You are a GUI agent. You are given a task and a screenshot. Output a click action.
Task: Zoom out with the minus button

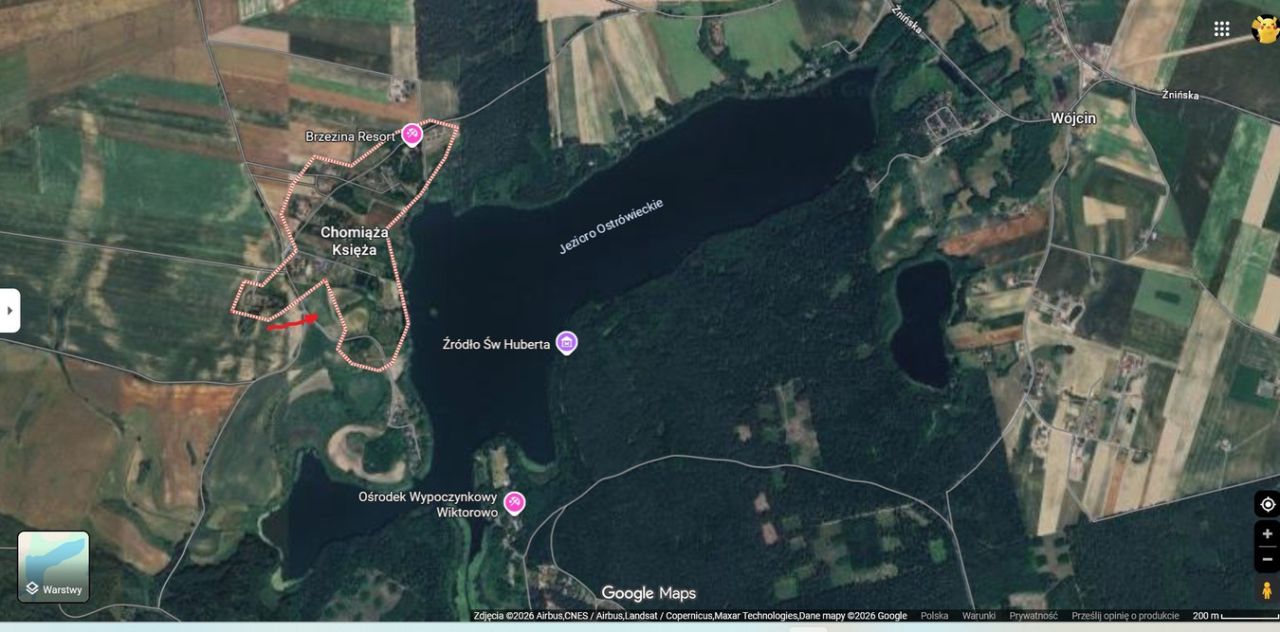click(1267, 559)
